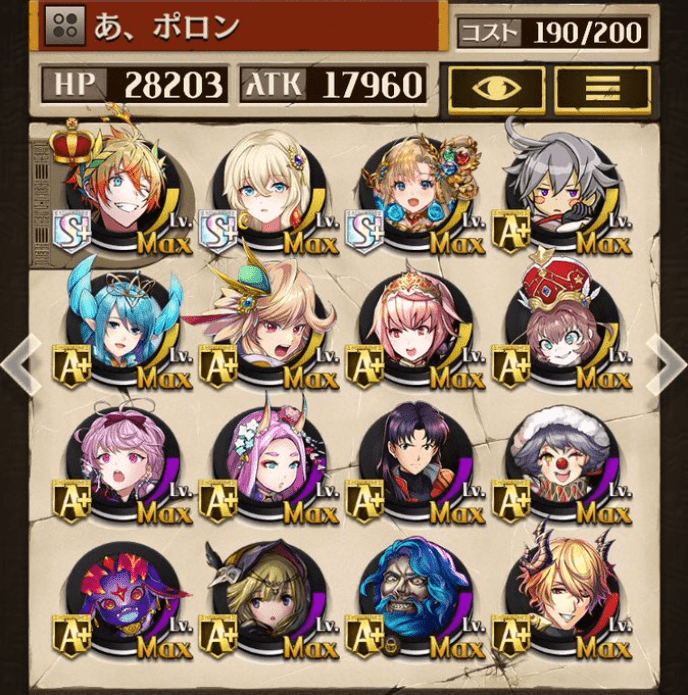
Task: Open the three-line list menu button
Action: click(602, 88)
